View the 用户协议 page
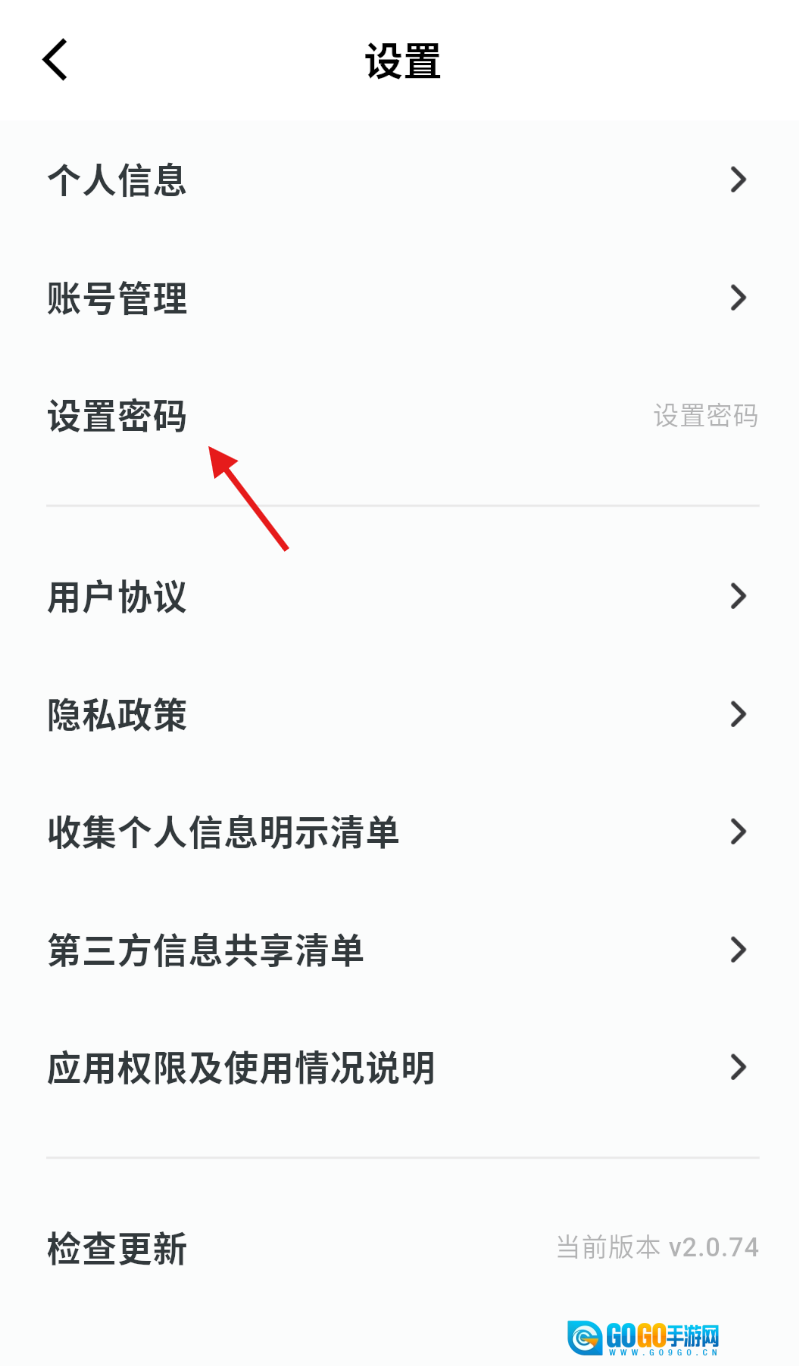Image resolution: width=799 pixels, height=1366 pixels. coord(400,597)
